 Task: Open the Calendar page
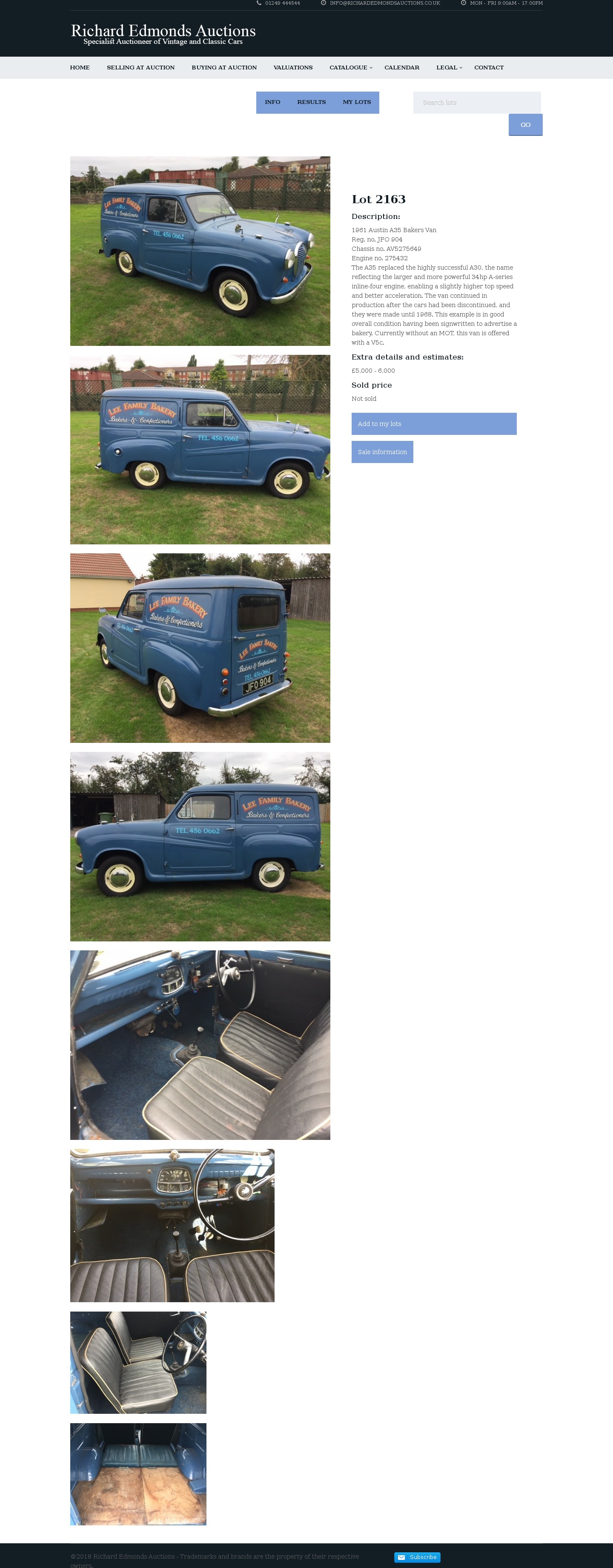click(401, 68)
